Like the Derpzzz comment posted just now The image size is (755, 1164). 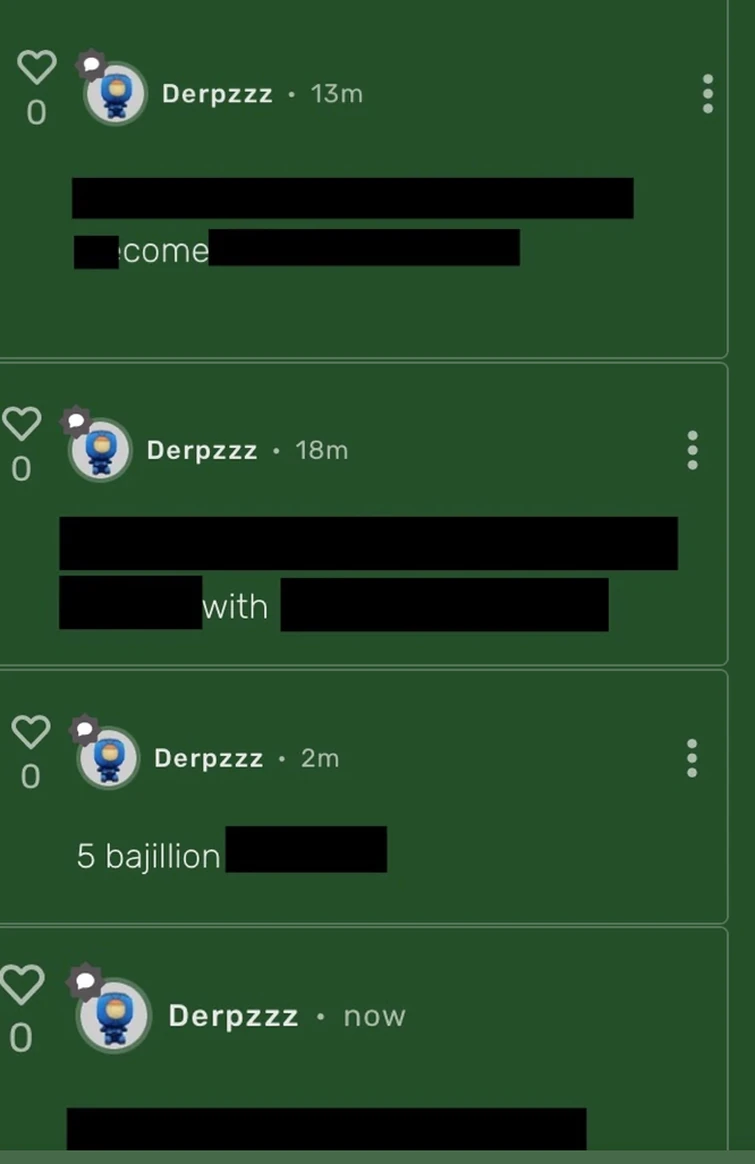(x=21, y=986)
